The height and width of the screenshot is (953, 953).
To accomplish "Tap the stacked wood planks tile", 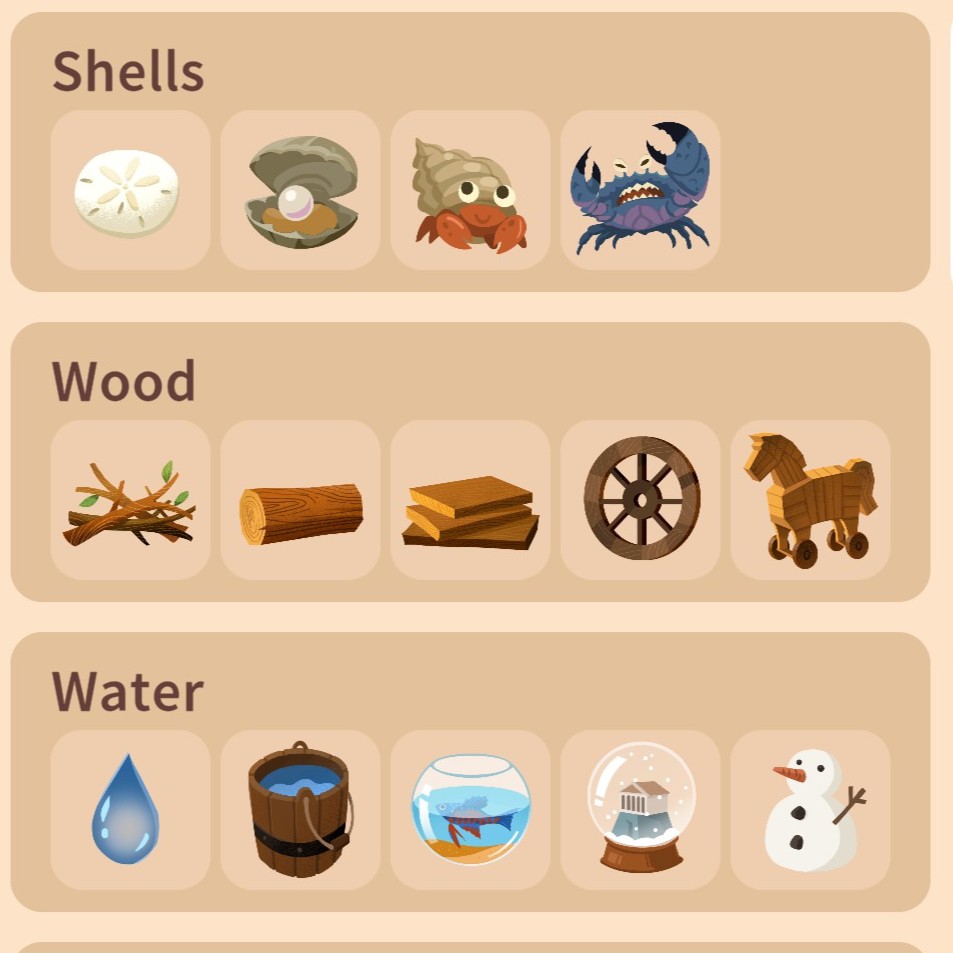I will pos(470,501).
